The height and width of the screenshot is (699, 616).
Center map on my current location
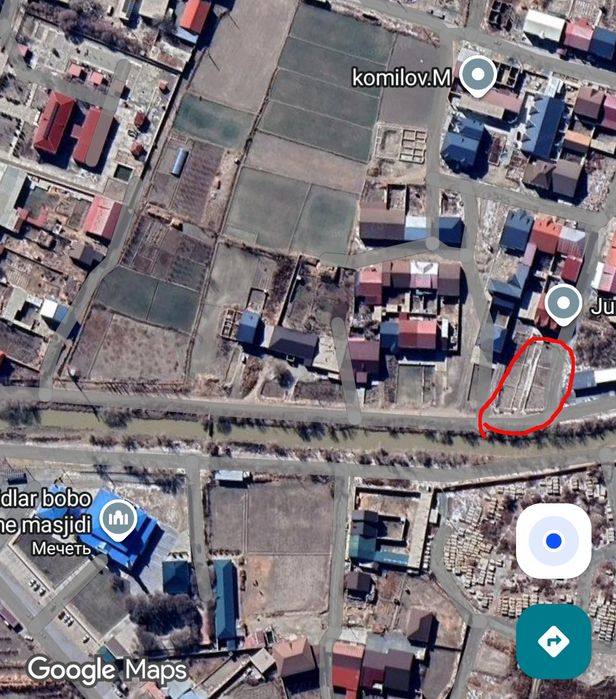(553, 542)
